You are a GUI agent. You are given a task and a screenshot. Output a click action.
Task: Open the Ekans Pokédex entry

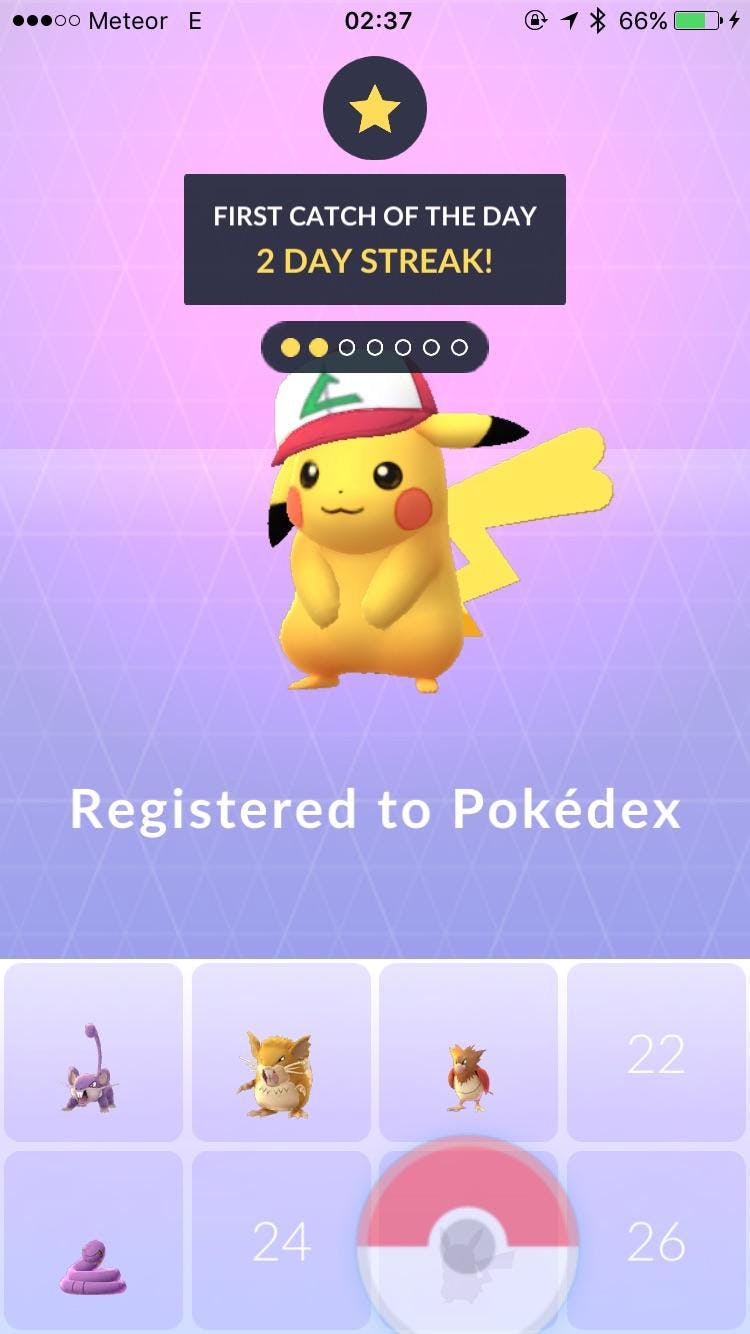point(93,1242)
